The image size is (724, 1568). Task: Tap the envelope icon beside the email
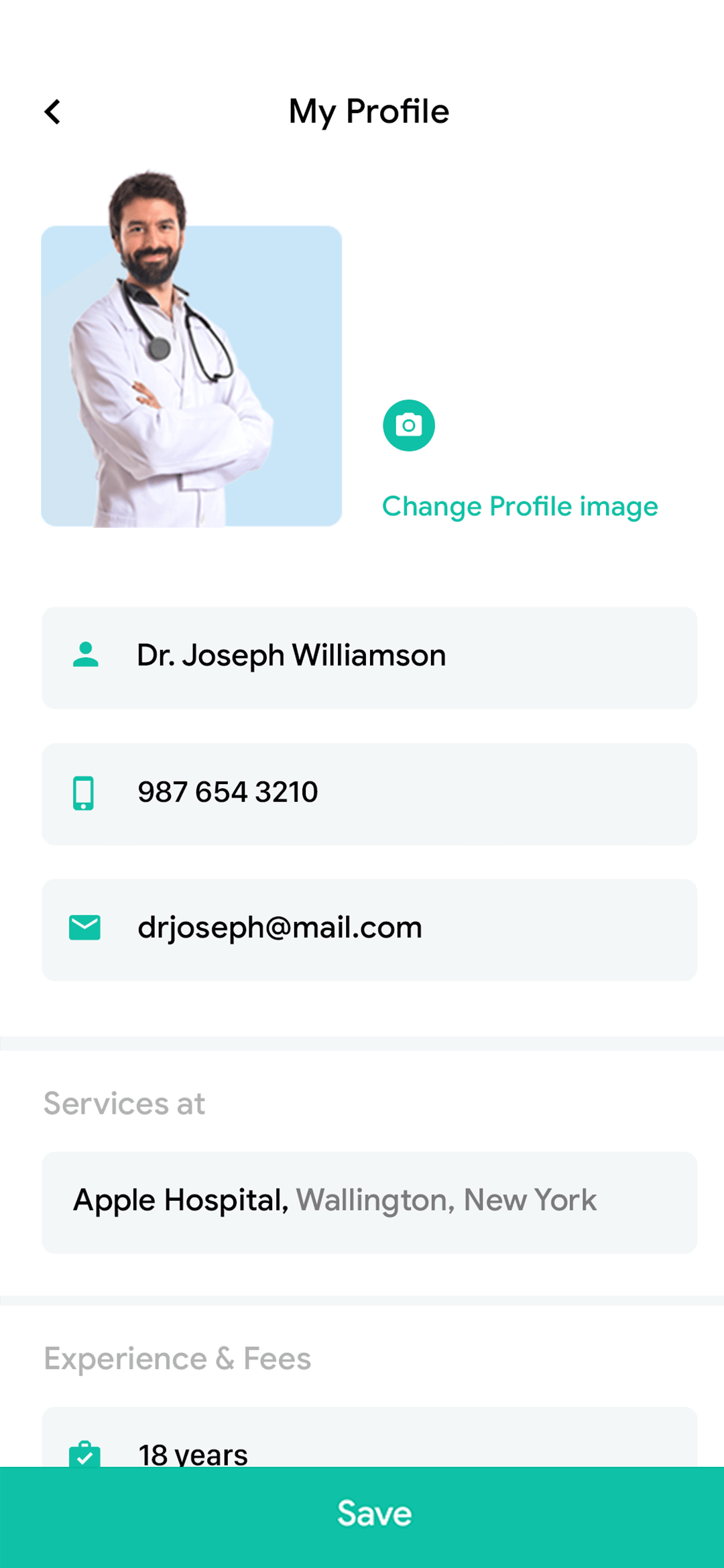coord(84,928)
